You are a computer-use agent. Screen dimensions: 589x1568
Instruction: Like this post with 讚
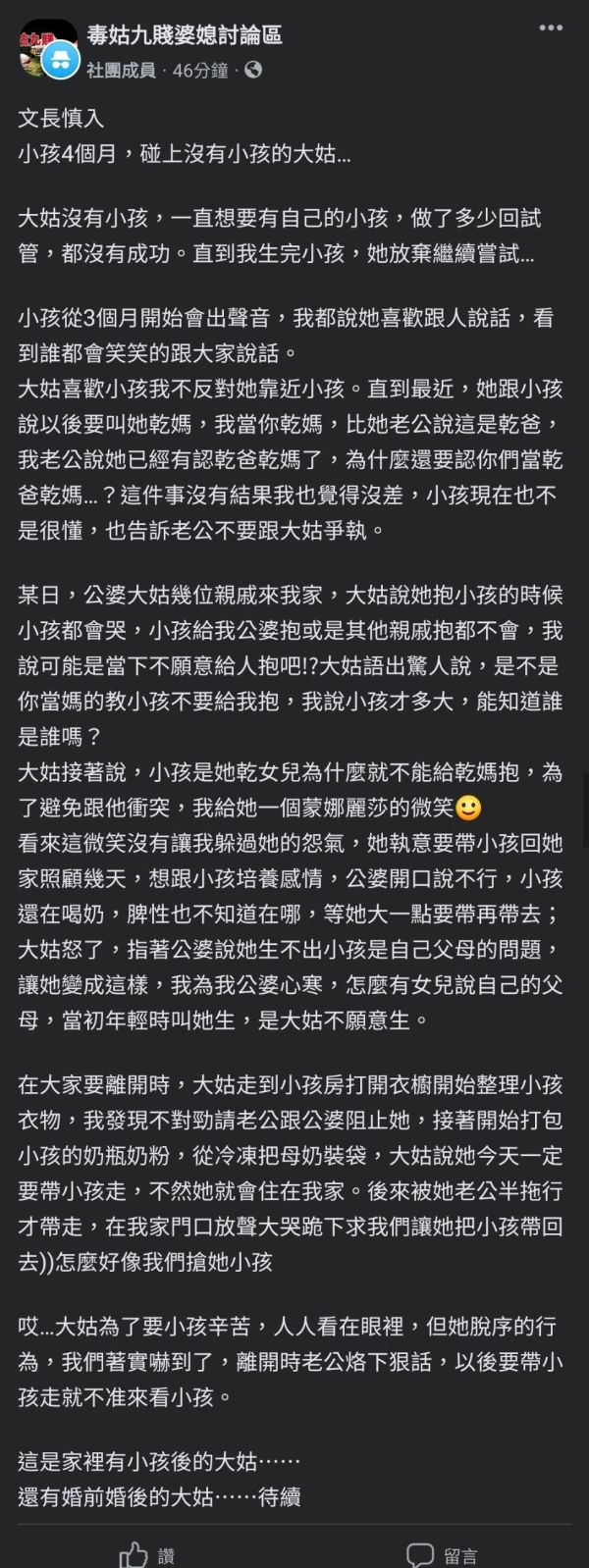pyautogui.click(x=147, y=1553)
